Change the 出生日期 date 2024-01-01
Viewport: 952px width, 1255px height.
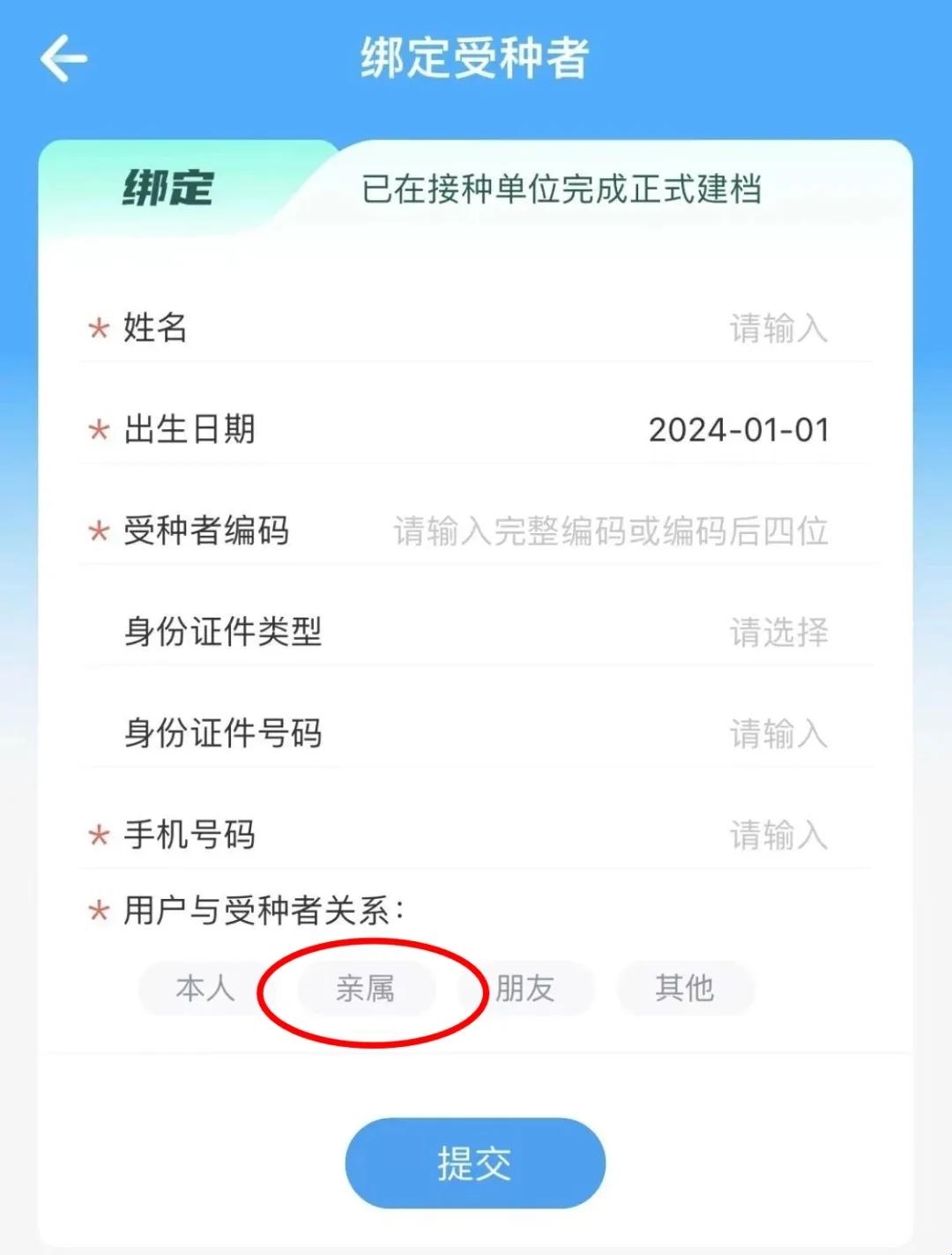(x=739, y=430)
